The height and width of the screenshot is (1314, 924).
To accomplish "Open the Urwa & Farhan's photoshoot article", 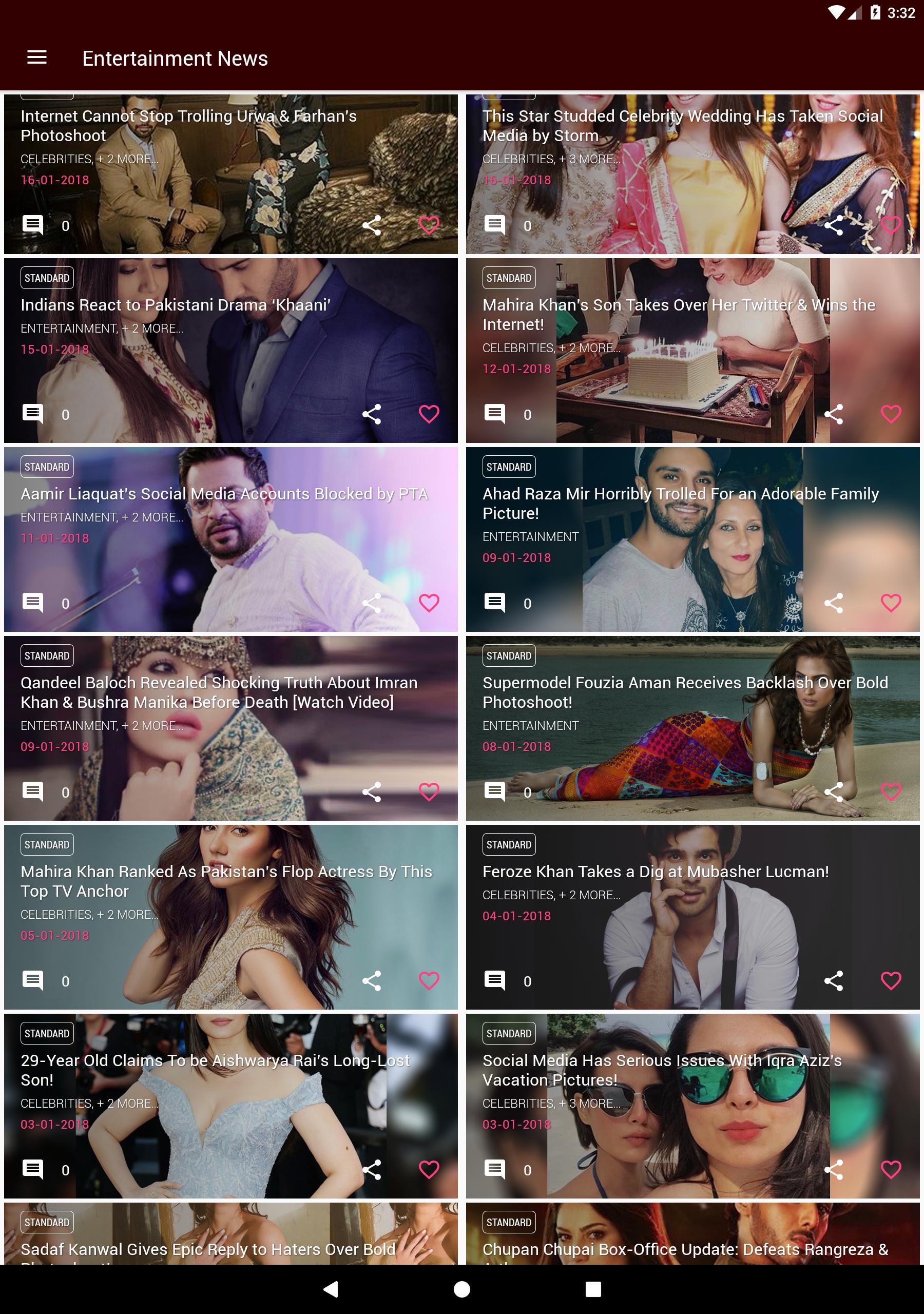I will click(188, 126).
